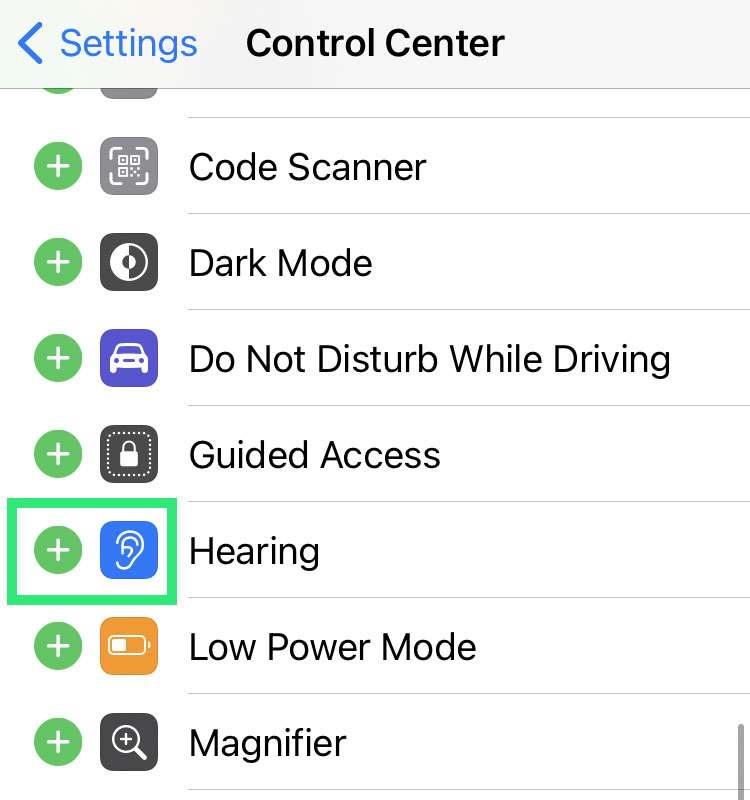Screen dimensions: 750x800
Task: Go back to Settings
Action: 108,44
